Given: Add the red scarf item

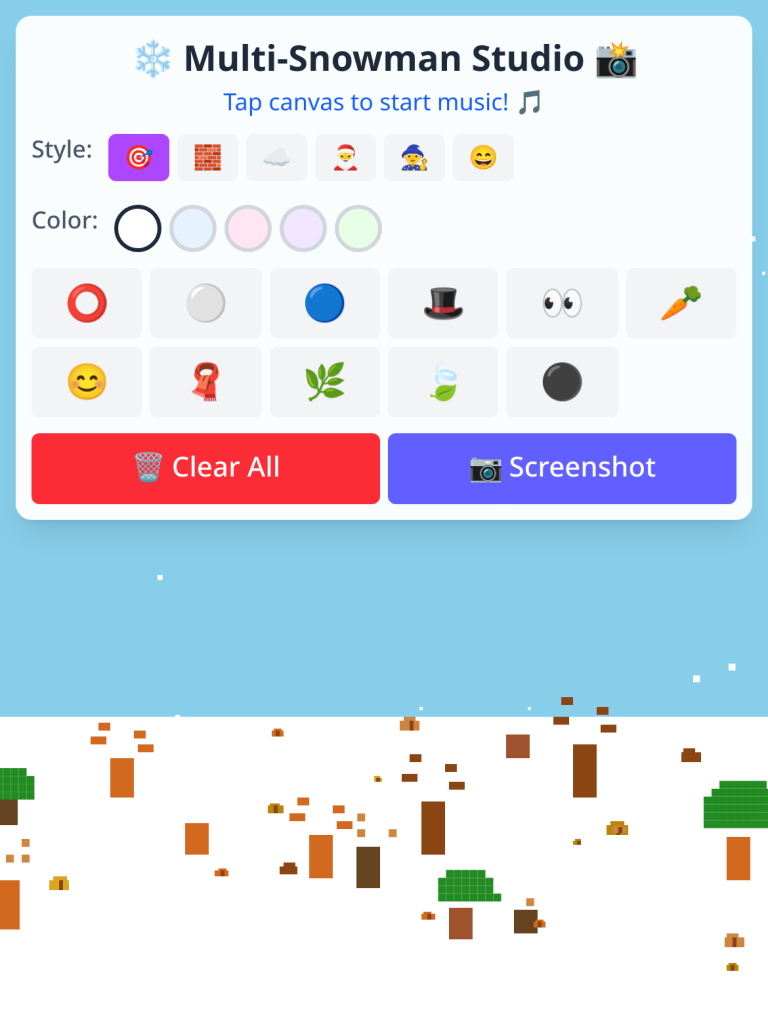Looking at the screenshot, I should coord(206,382).
